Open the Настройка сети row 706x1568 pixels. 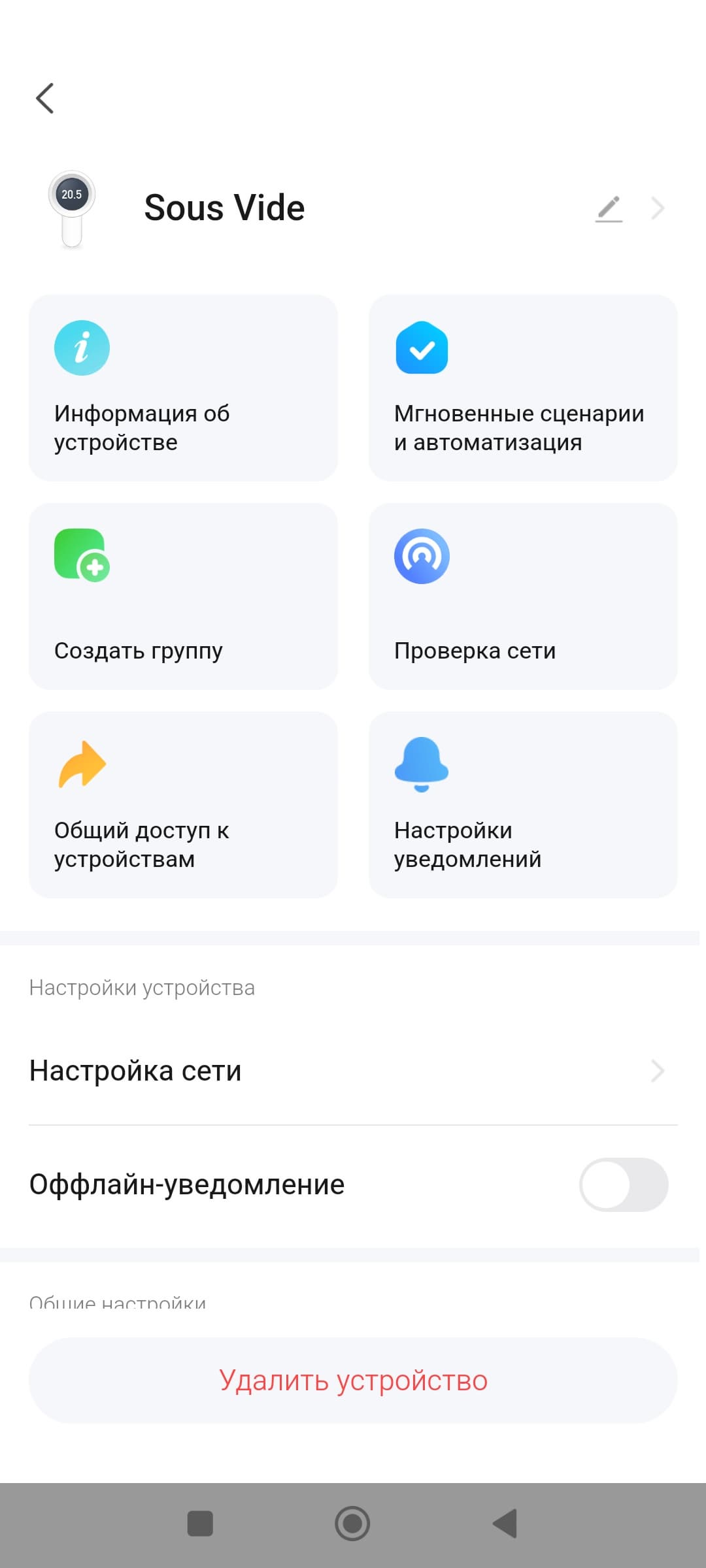point(353,1071)
